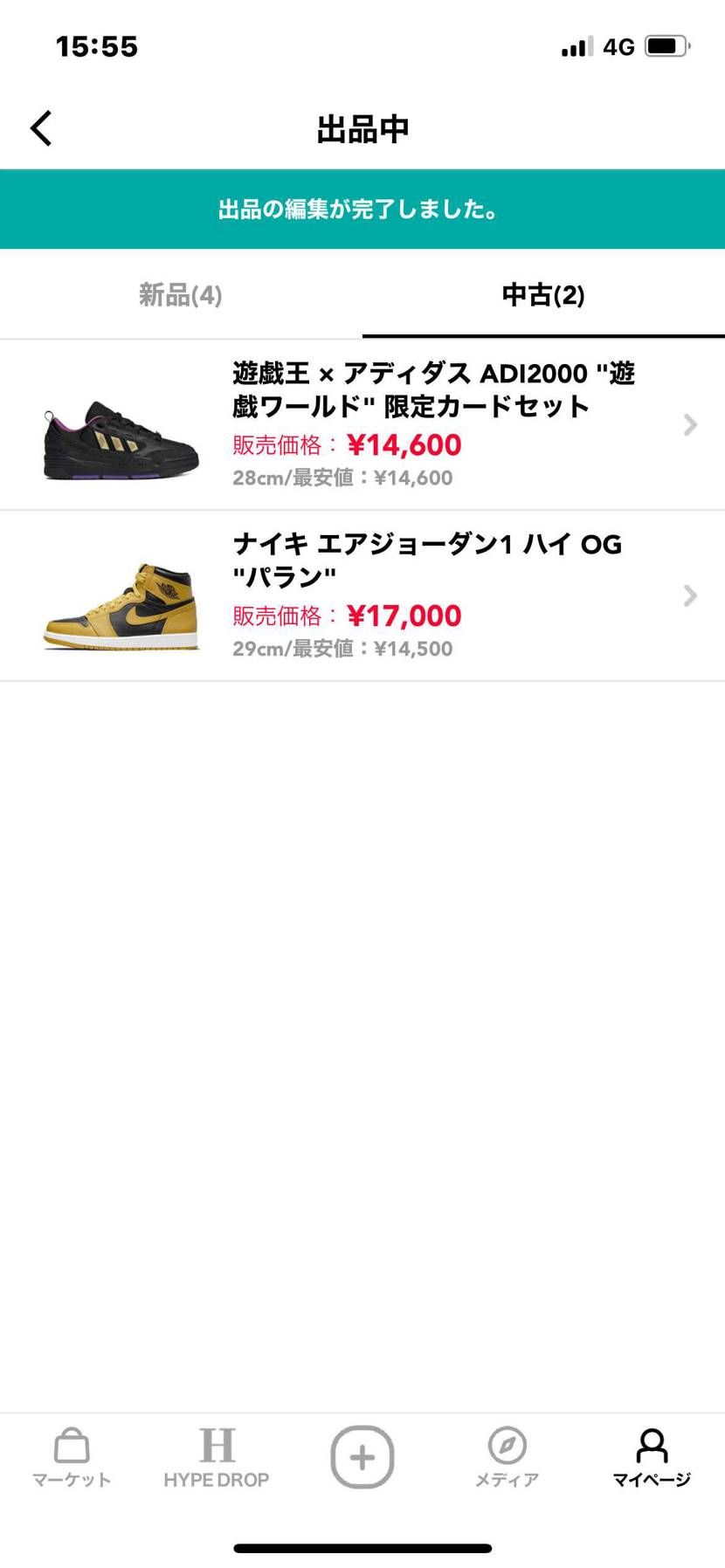The height and width of the screenshot is (1568, 725).
Task: Select the 中古(2) tab
Action: pos(542,295)
